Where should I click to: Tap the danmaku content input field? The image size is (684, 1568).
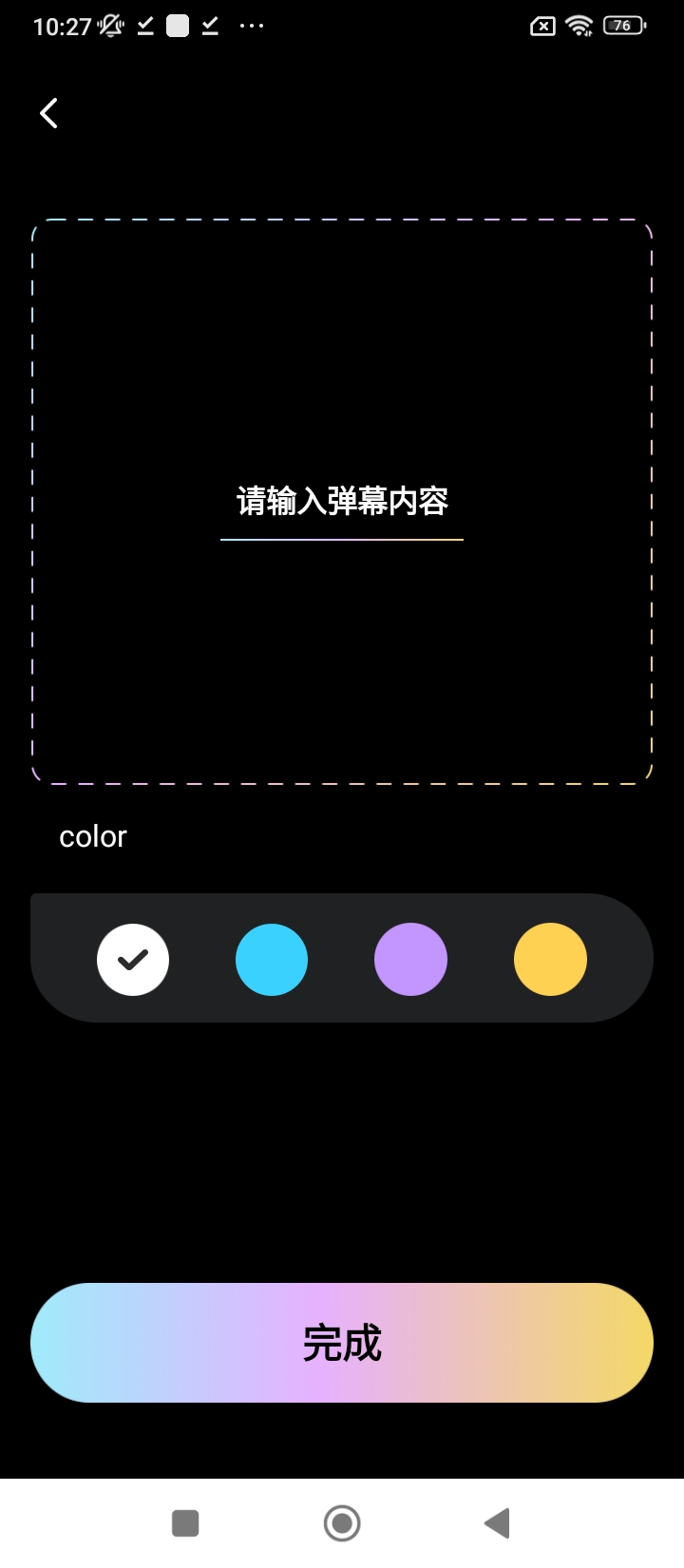pos(342,502)
